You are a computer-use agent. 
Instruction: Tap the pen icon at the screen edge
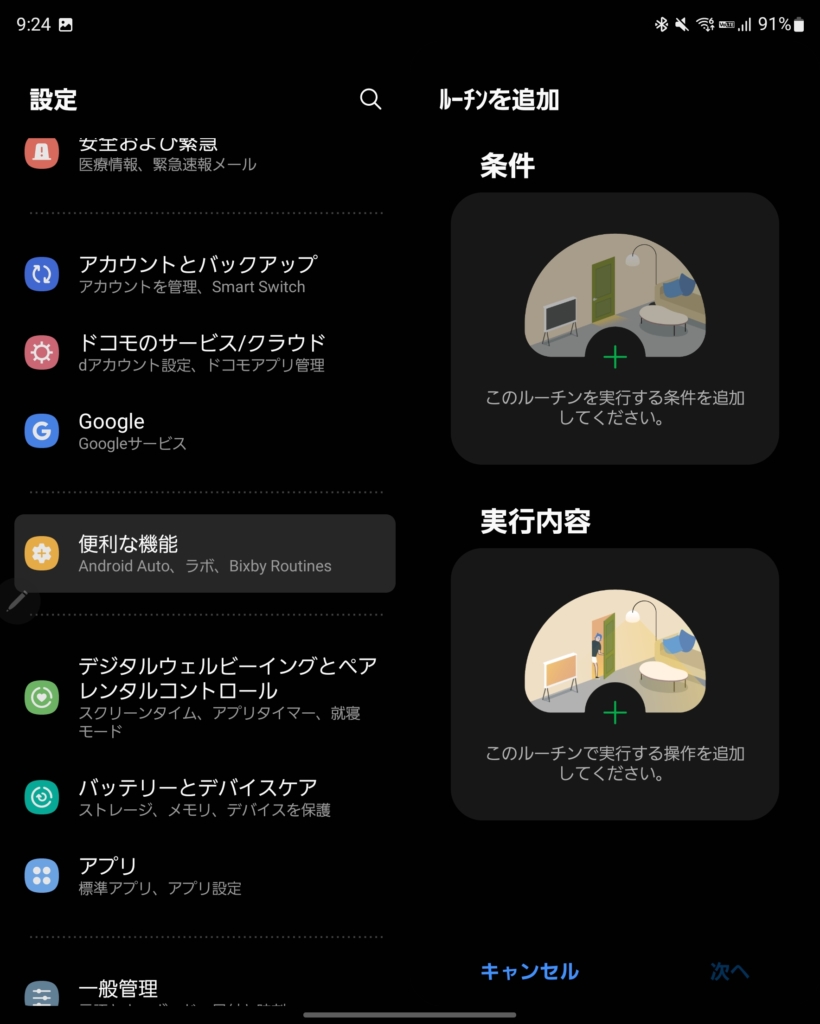tap(17, 601)
